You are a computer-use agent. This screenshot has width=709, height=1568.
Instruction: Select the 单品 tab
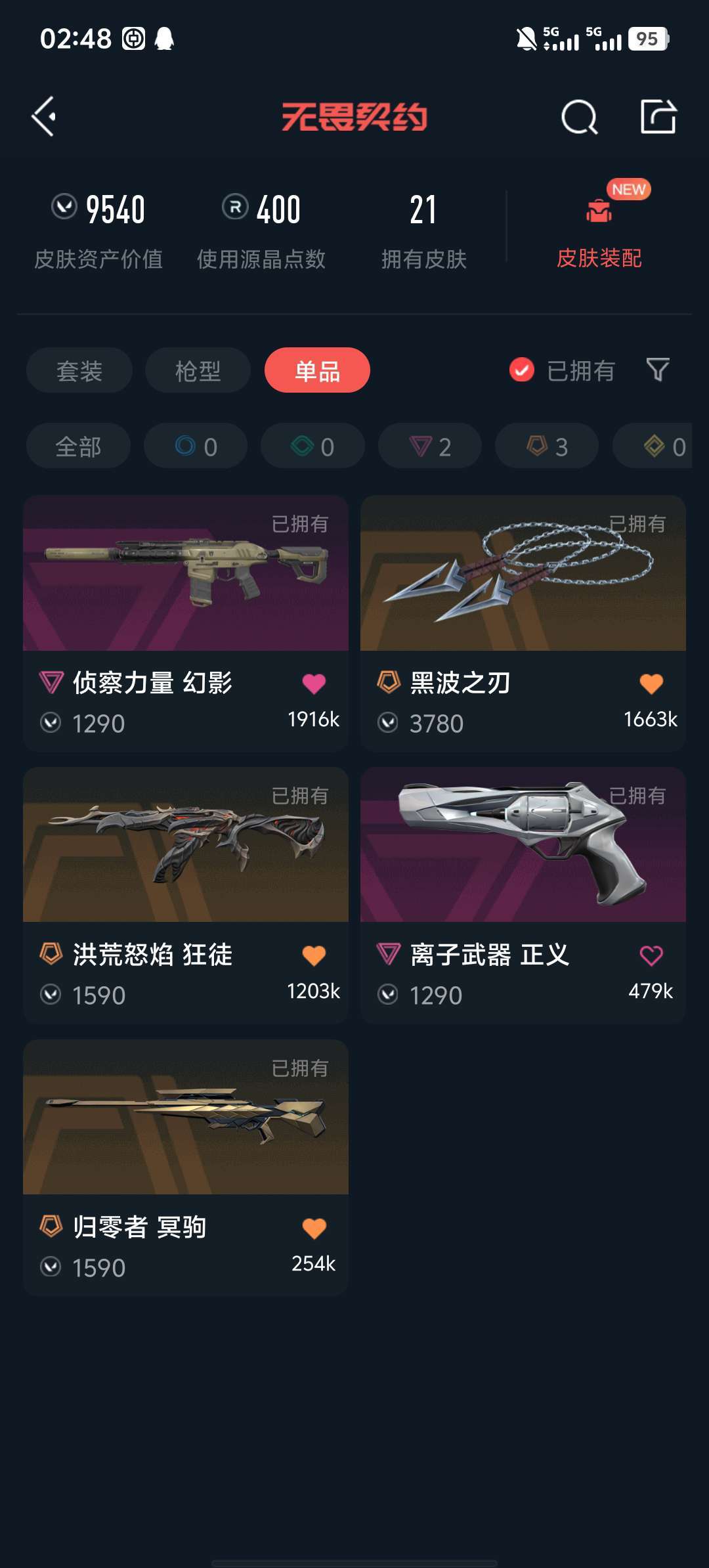click(x=317, y=371)
